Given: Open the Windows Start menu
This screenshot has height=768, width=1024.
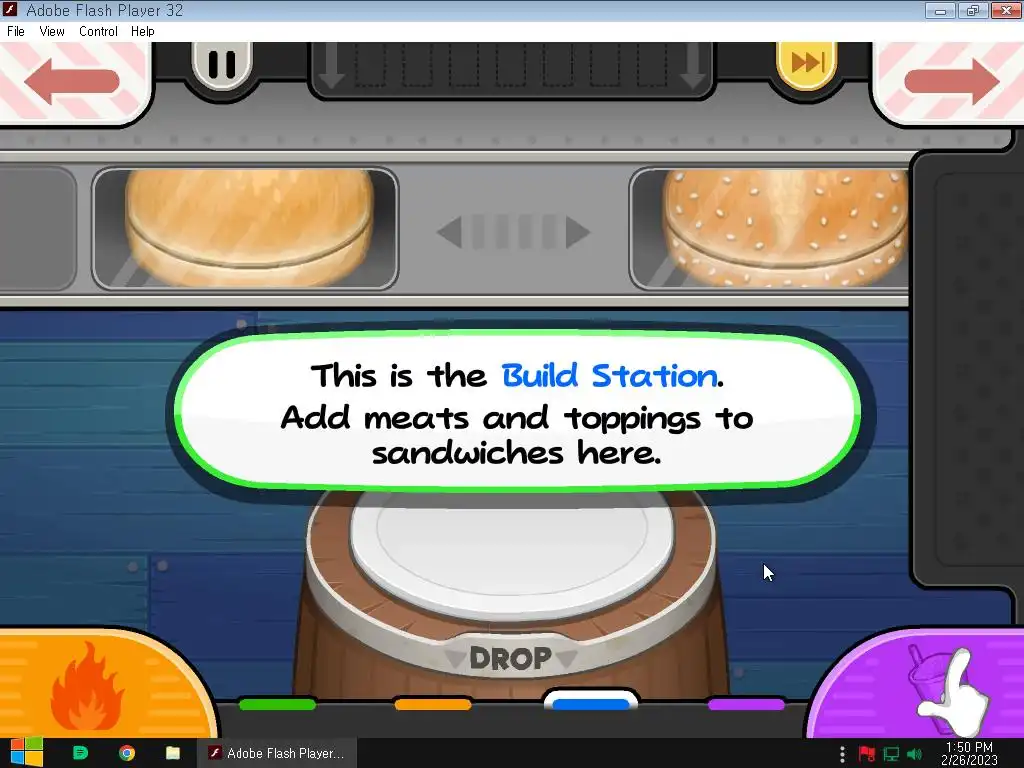Looking at the screenshot, I should [27, 752].
